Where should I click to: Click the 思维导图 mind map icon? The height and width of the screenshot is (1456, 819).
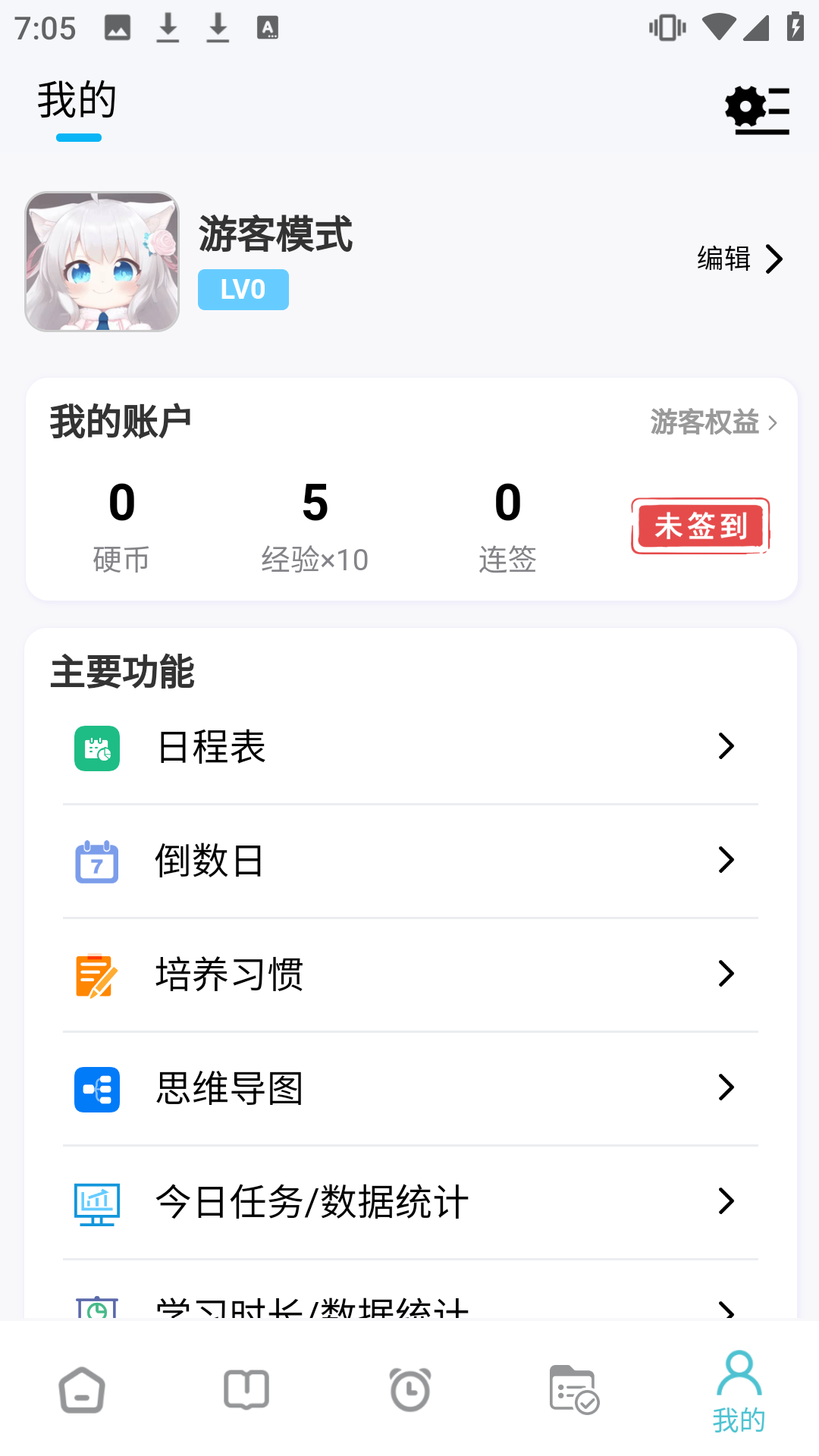point(96,1090)
